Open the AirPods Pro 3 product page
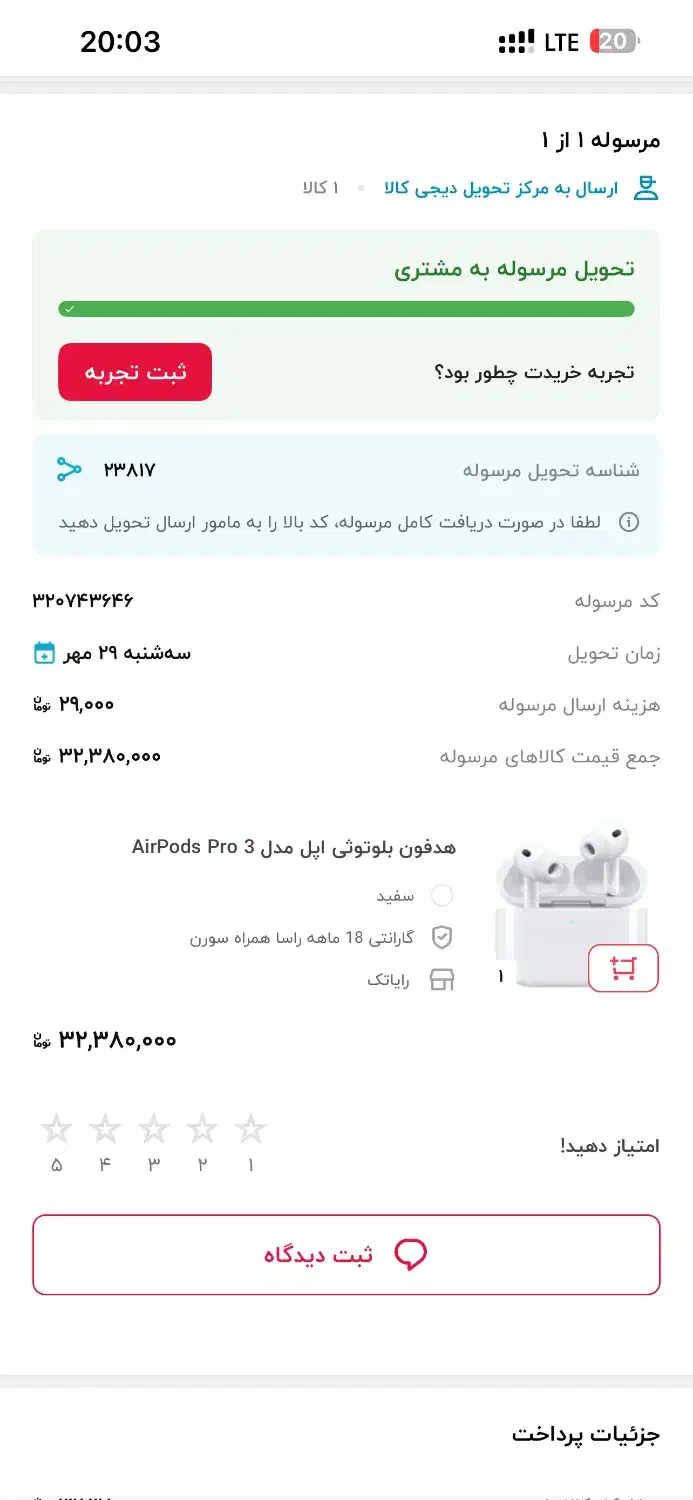 coord(294,847)
